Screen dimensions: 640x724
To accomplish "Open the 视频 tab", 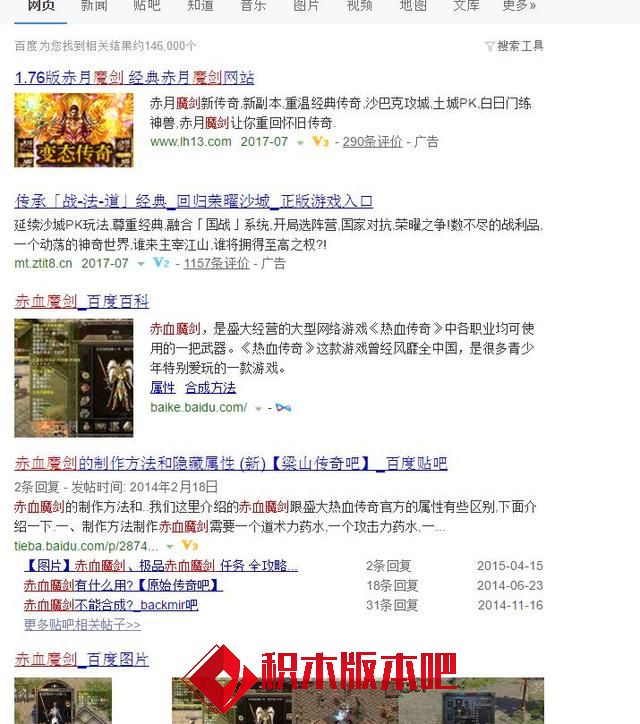I will (x=359, y=5).
